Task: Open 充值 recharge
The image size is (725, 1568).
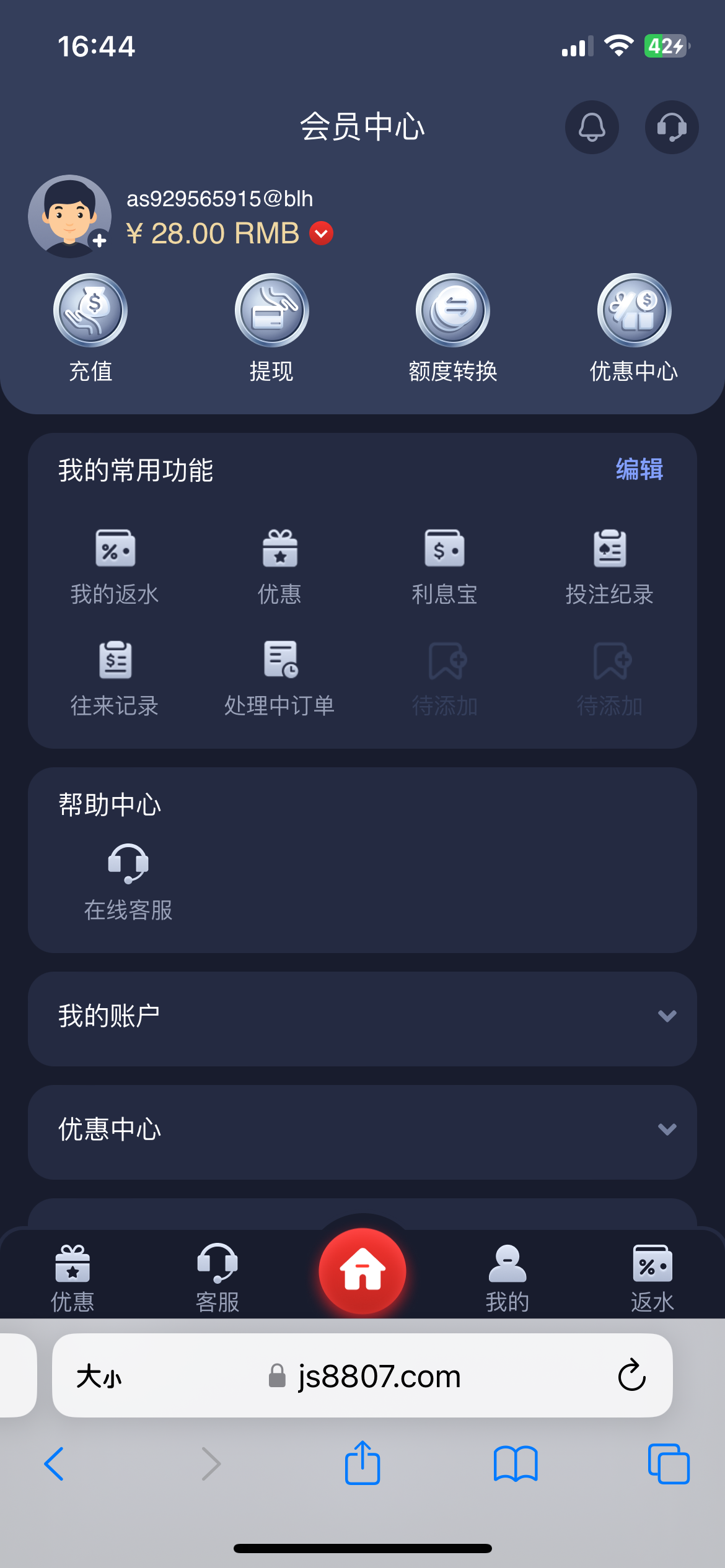Action: 90,328
